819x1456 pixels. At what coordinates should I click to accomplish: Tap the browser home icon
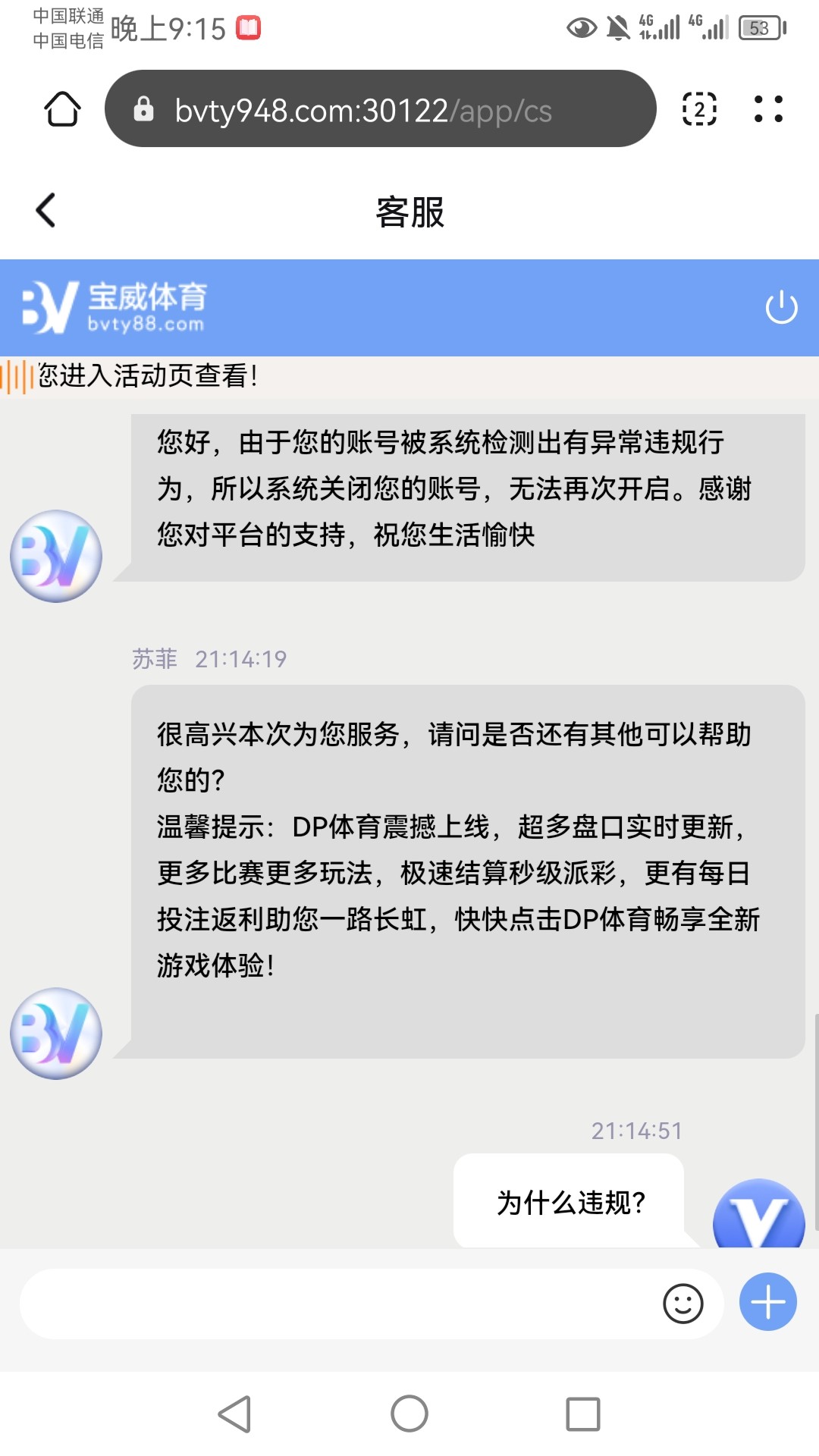(x=62, y=109)
